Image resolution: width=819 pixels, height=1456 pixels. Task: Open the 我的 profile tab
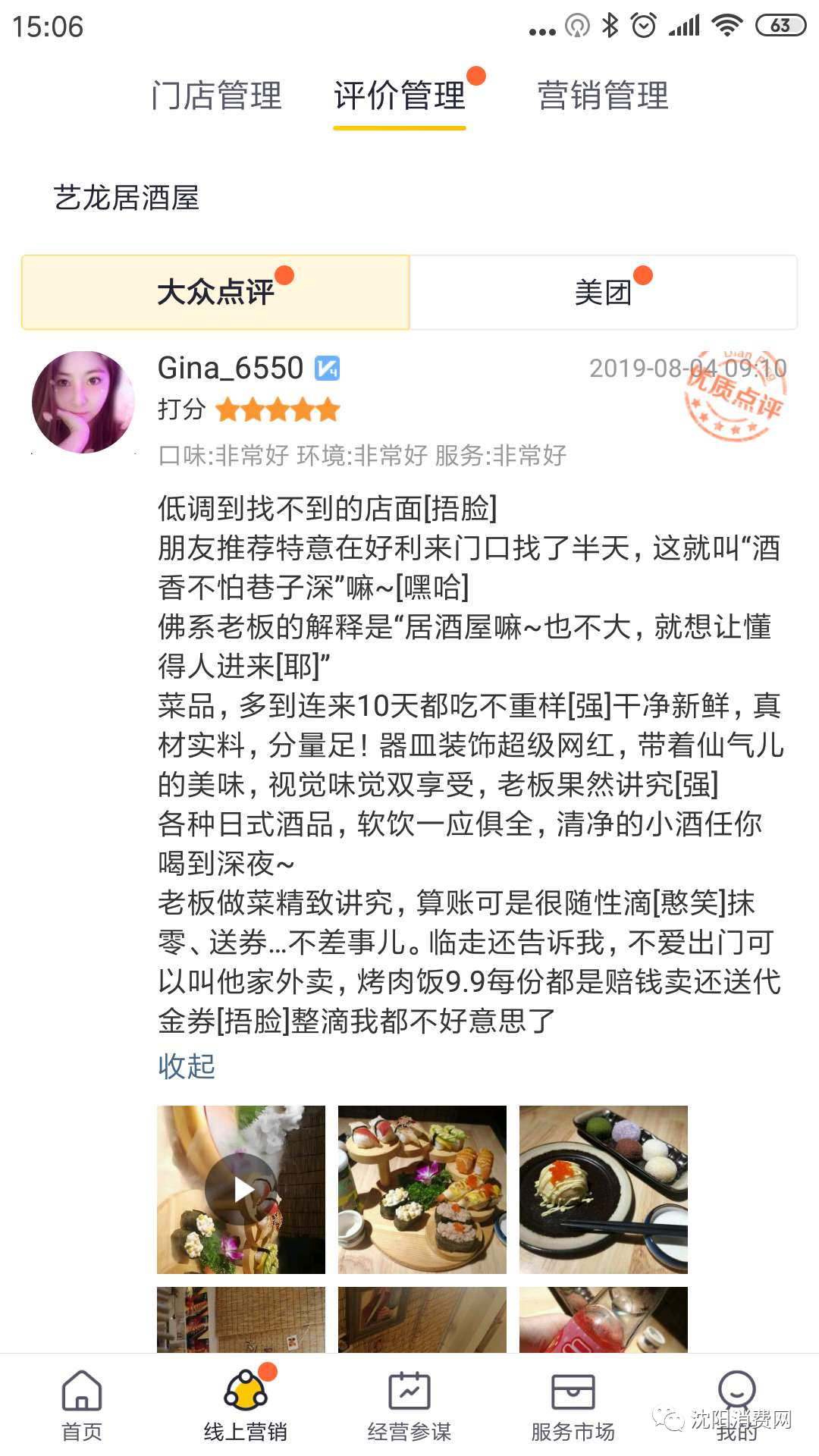(x=736, y=1405)
